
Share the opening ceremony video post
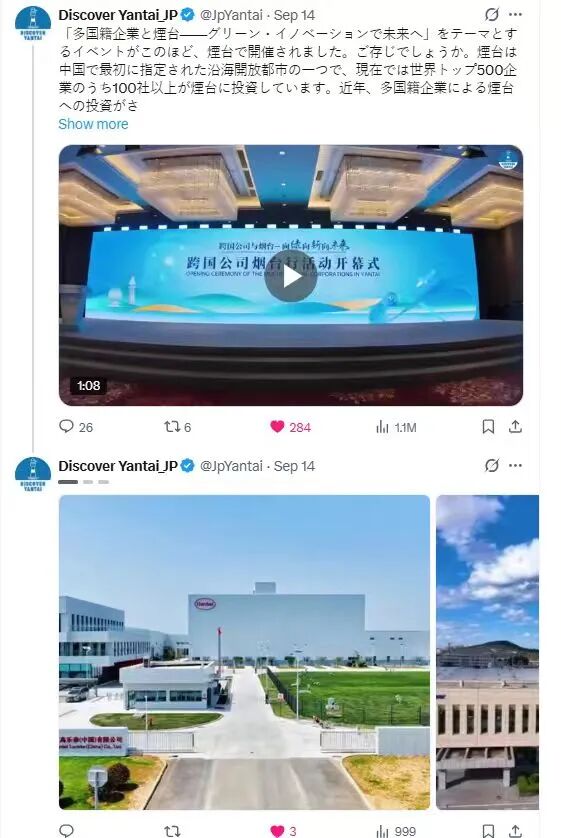(x=515, y=426)
